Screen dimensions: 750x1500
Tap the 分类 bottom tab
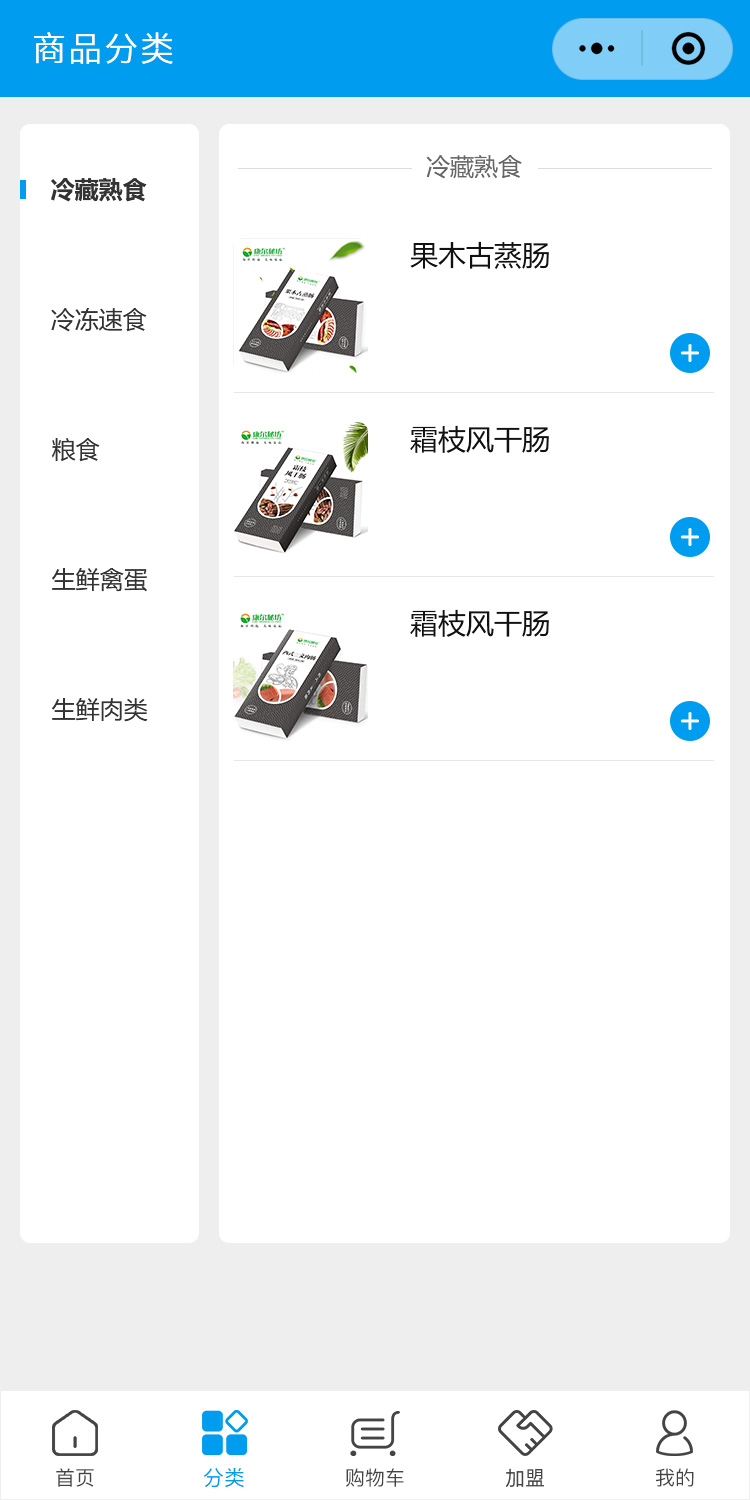point(224,1446)
